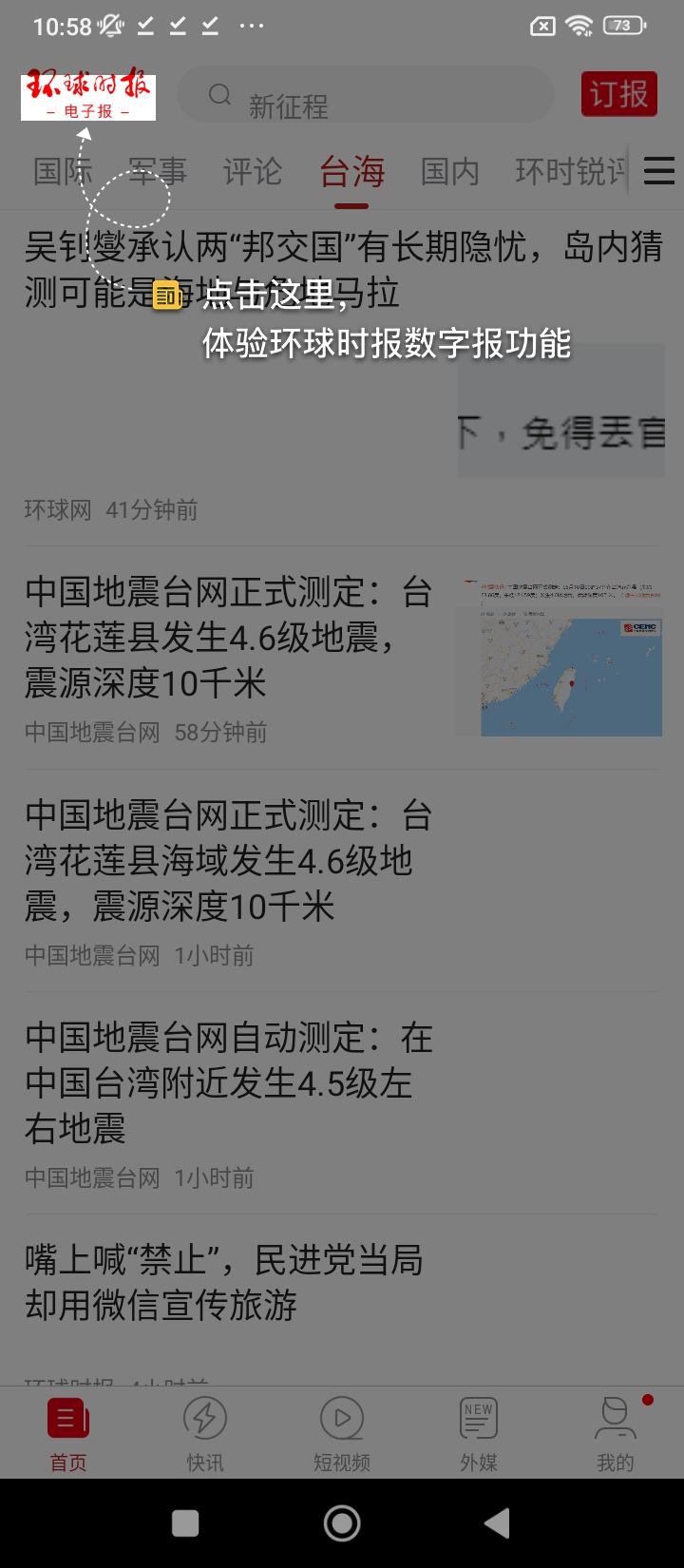Tap the system back button
Viewport: 684px width, 1568px height.
pyautogui.click(x=498, y=1523)
